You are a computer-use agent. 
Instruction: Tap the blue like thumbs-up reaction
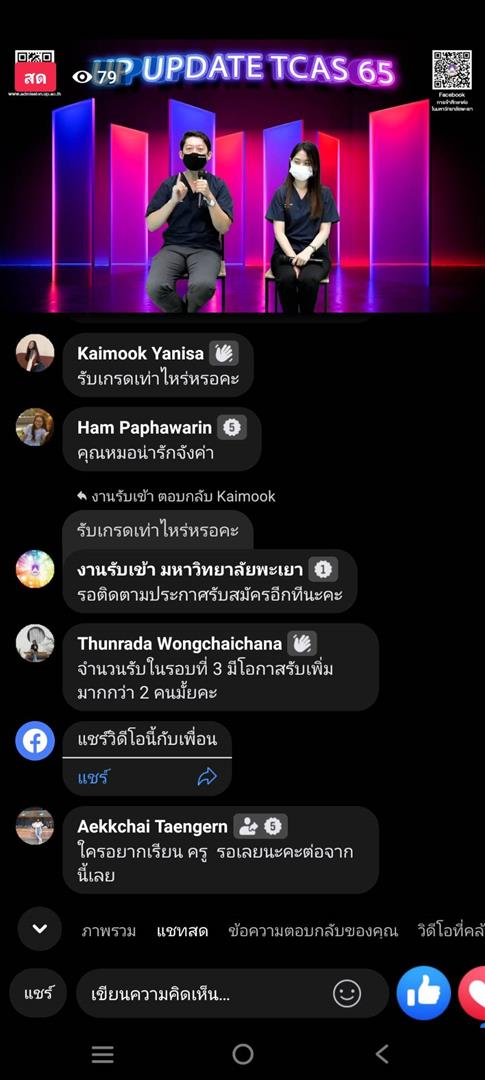(x=424, y=993)
